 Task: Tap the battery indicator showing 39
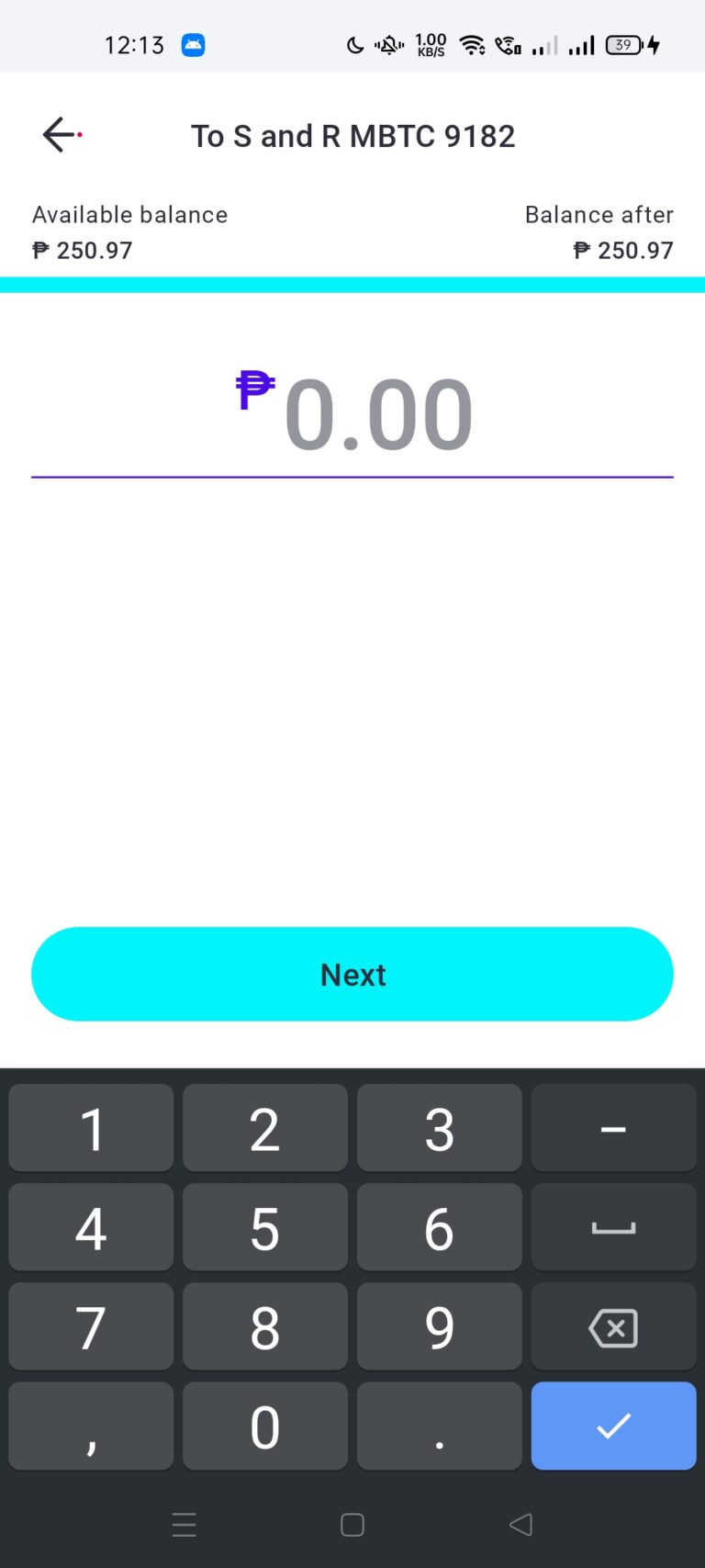click(625, 44)
